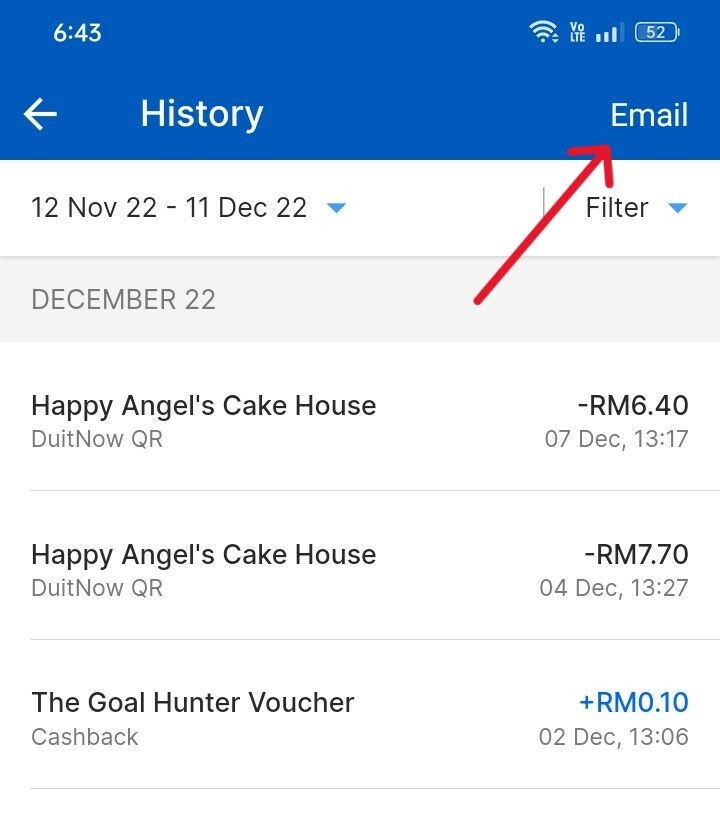Image resolution: width=720 pixels, height=840 pixels.
Task: Expand the Filter dropdown
Action: click(636, 208)
